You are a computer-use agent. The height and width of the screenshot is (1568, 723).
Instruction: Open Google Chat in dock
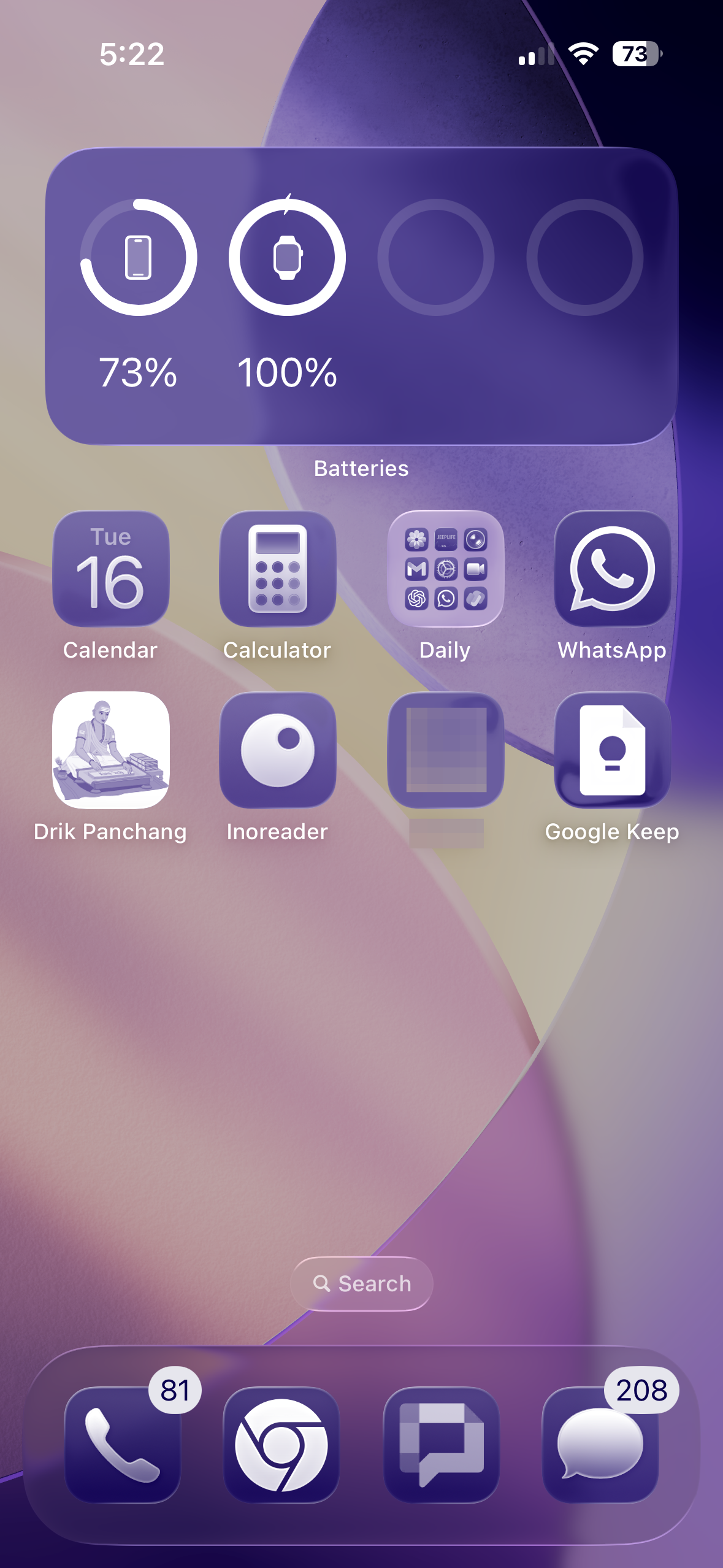coord(441,1444)
